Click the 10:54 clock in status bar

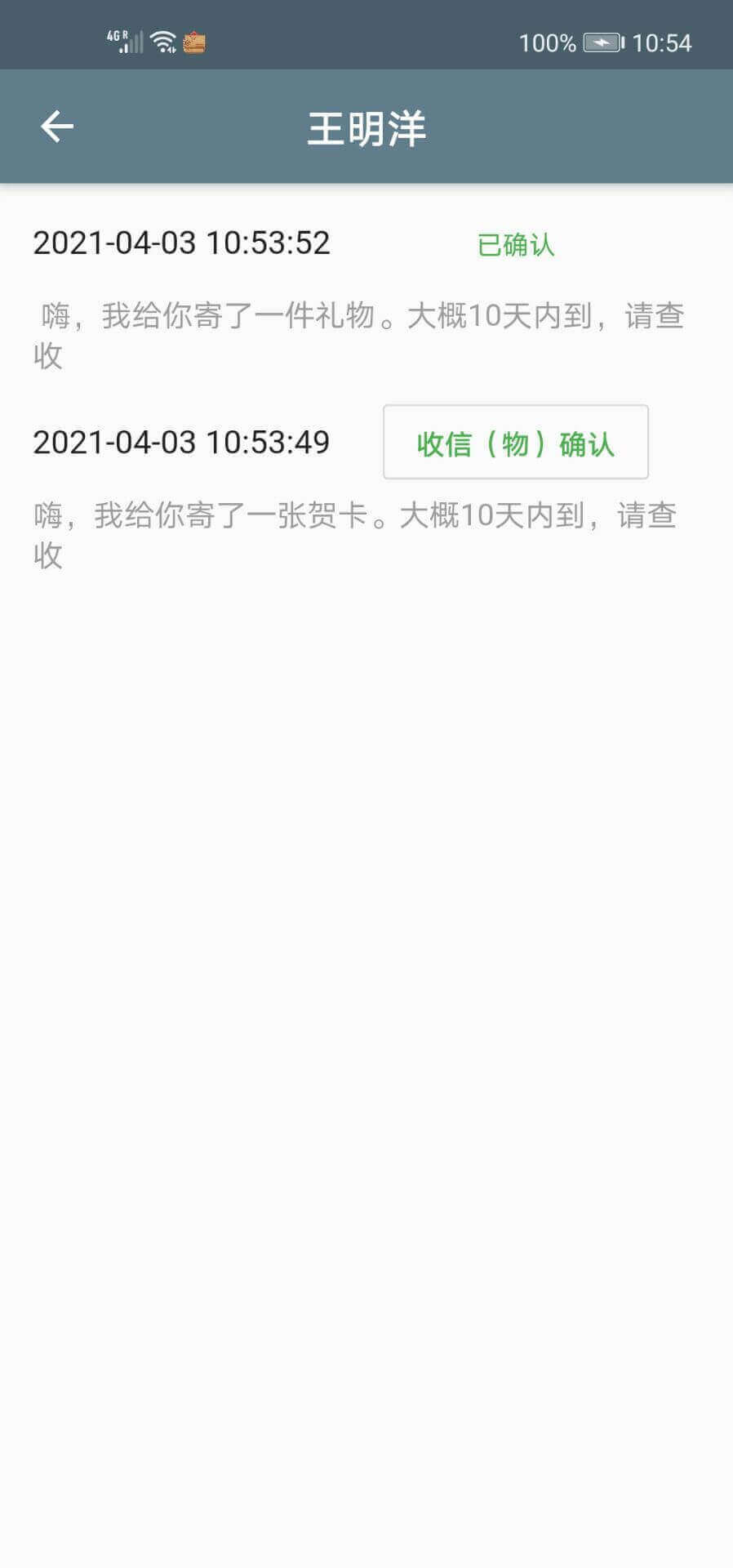(x=662, y=42)
